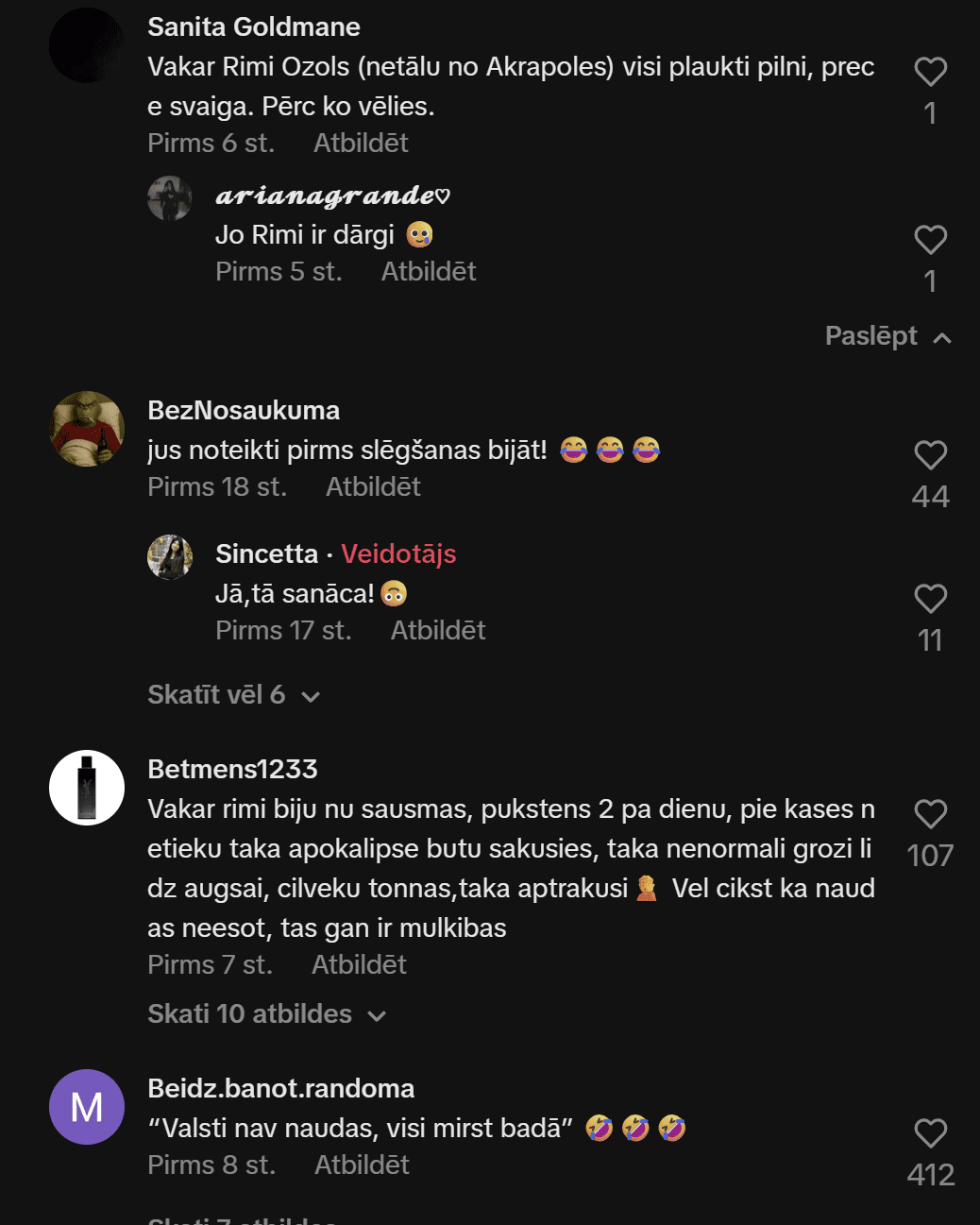Open Betmens1233's profile picture

click(x=87, y=788)
